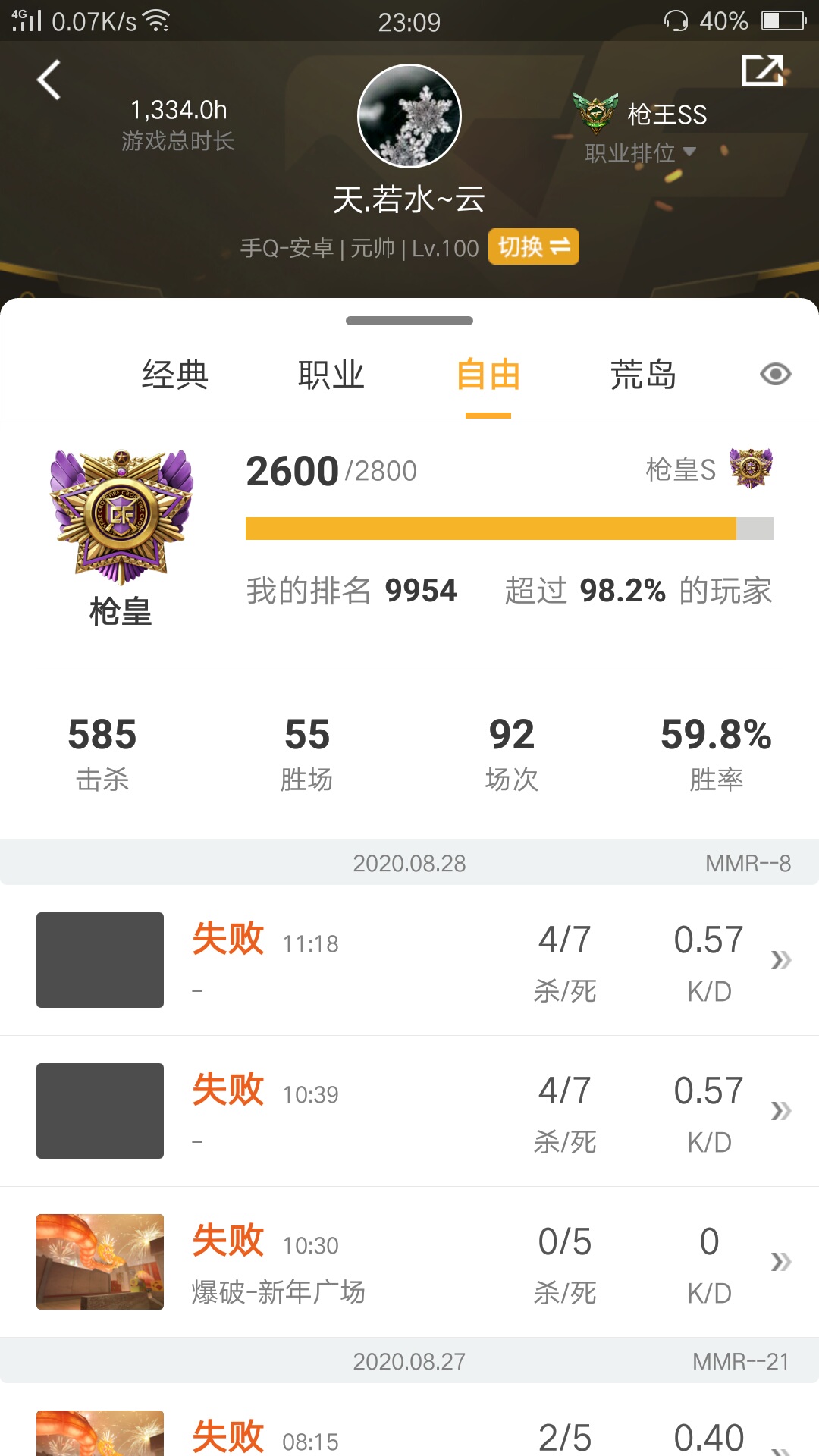
Task: Tap the profile avatar picture
Action: pos(409,116)
